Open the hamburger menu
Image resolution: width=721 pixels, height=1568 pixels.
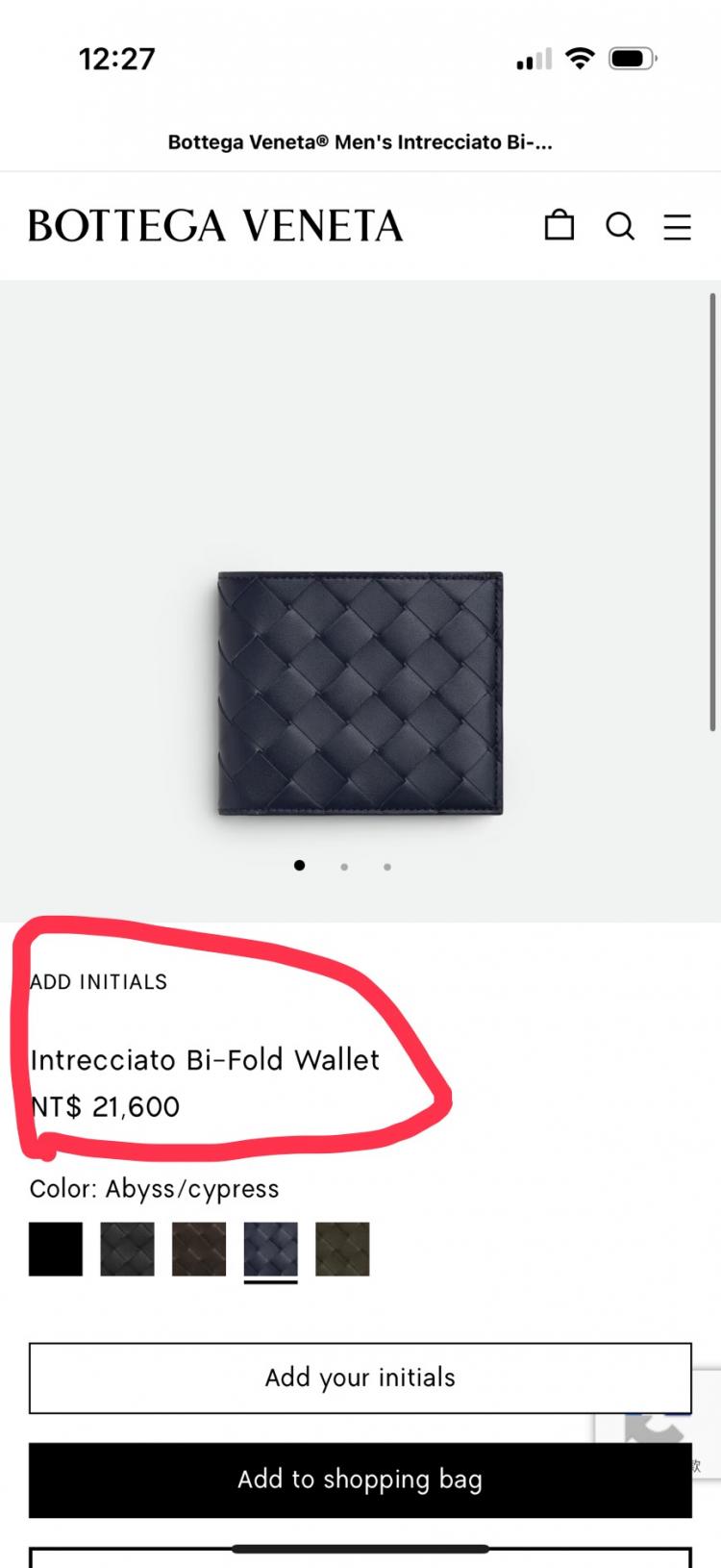pos(678,226)
